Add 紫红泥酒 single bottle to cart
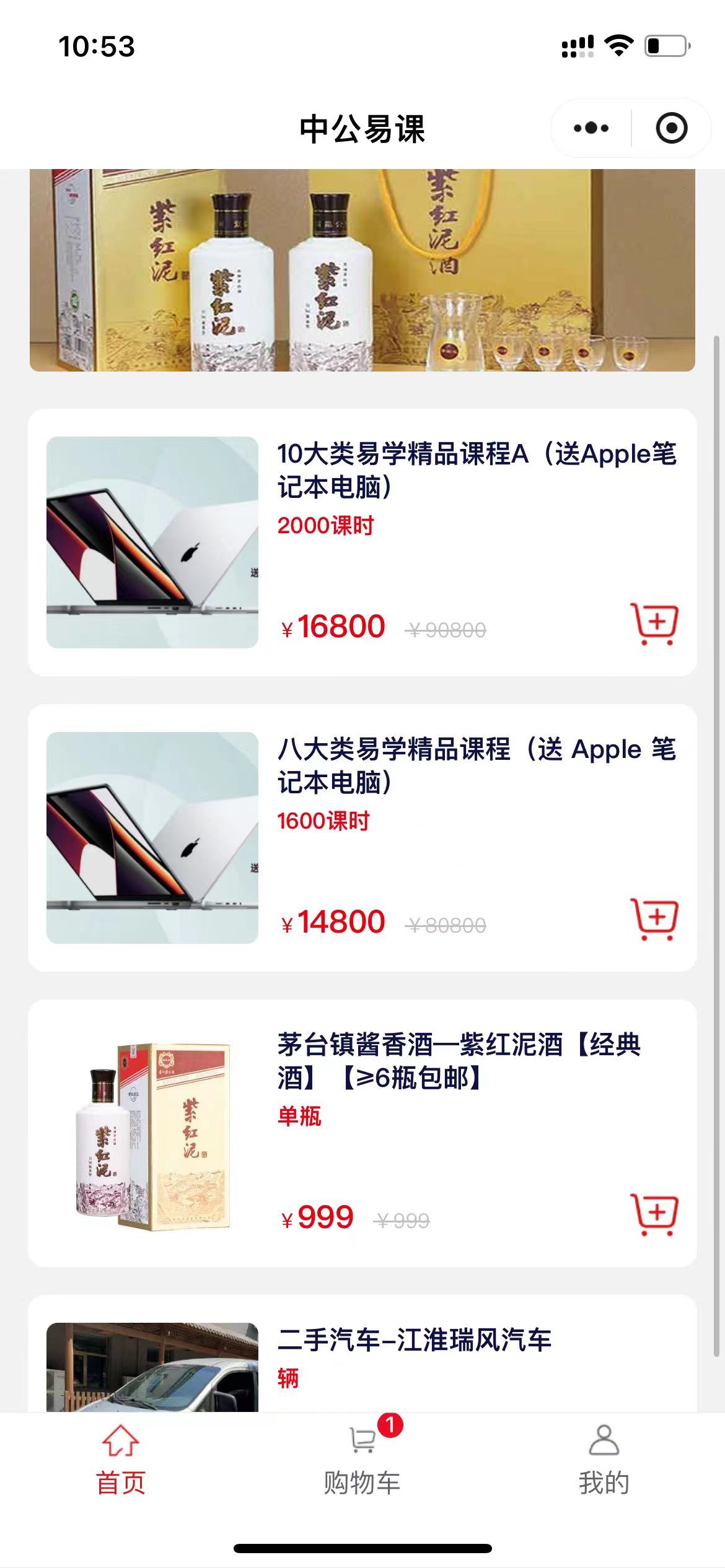The height and width of the screenshot is (1568, 725). click(x=654, y=1214)
